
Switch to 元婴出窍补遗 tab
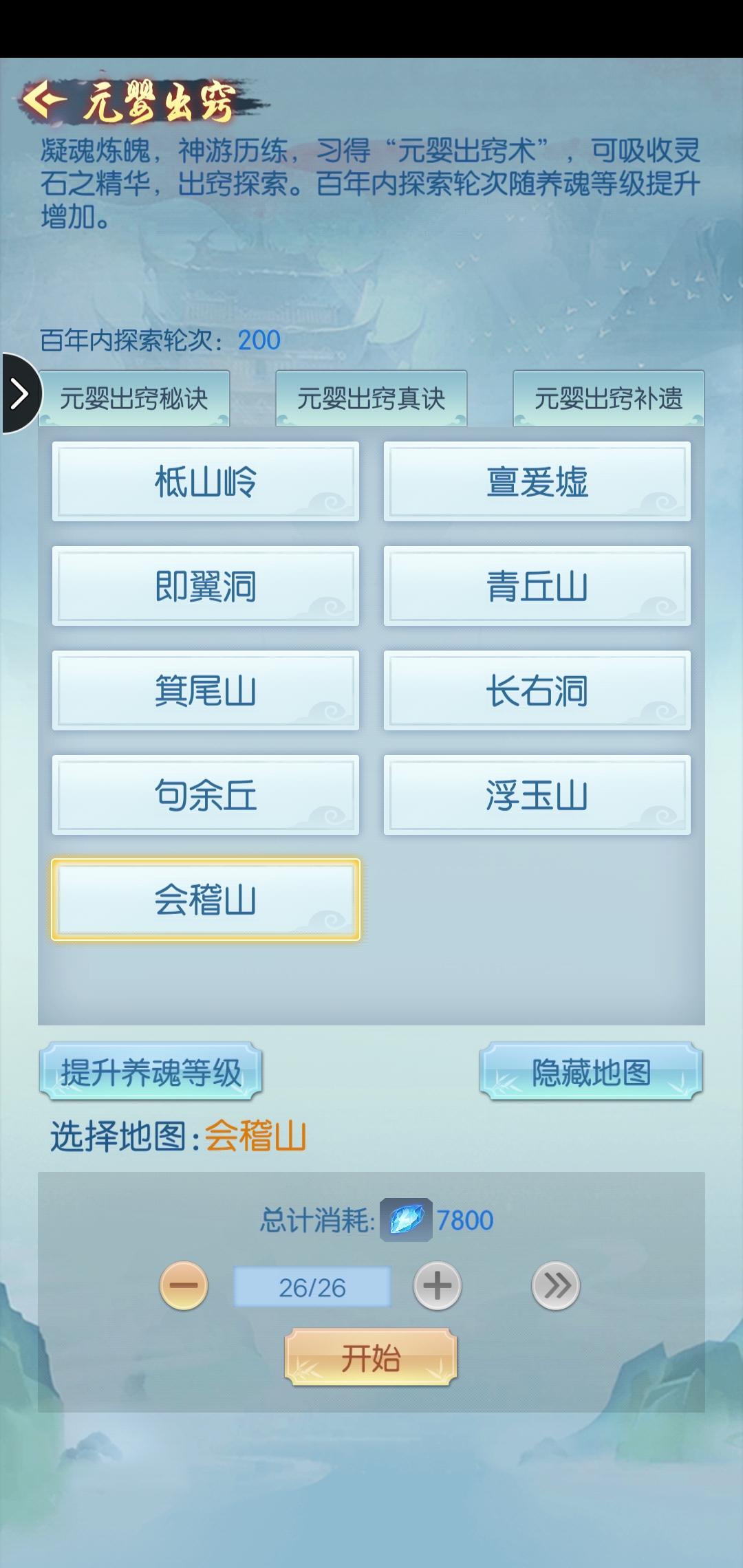(608, 399)
